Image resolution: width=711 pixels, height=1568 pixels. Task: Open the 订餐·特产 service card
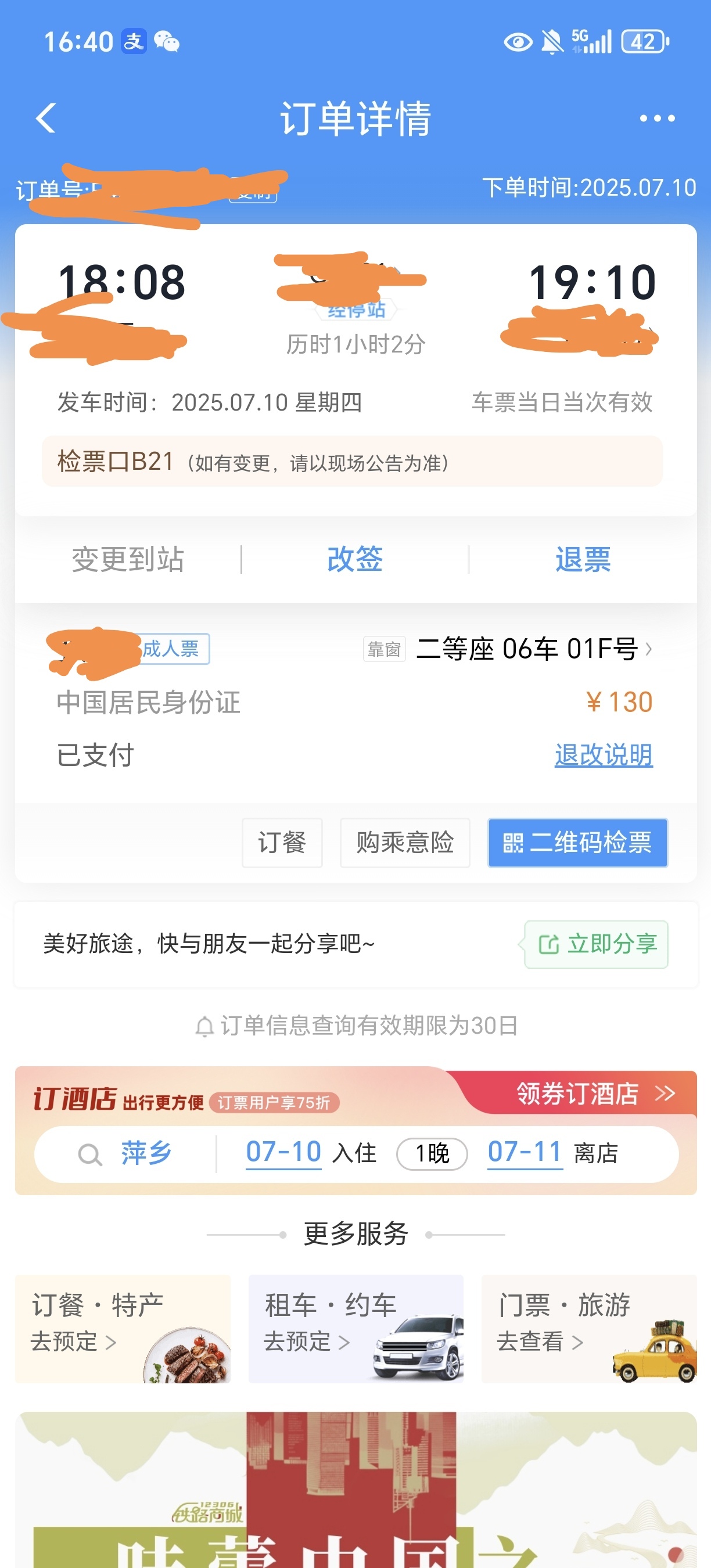tap(123, 1328)
